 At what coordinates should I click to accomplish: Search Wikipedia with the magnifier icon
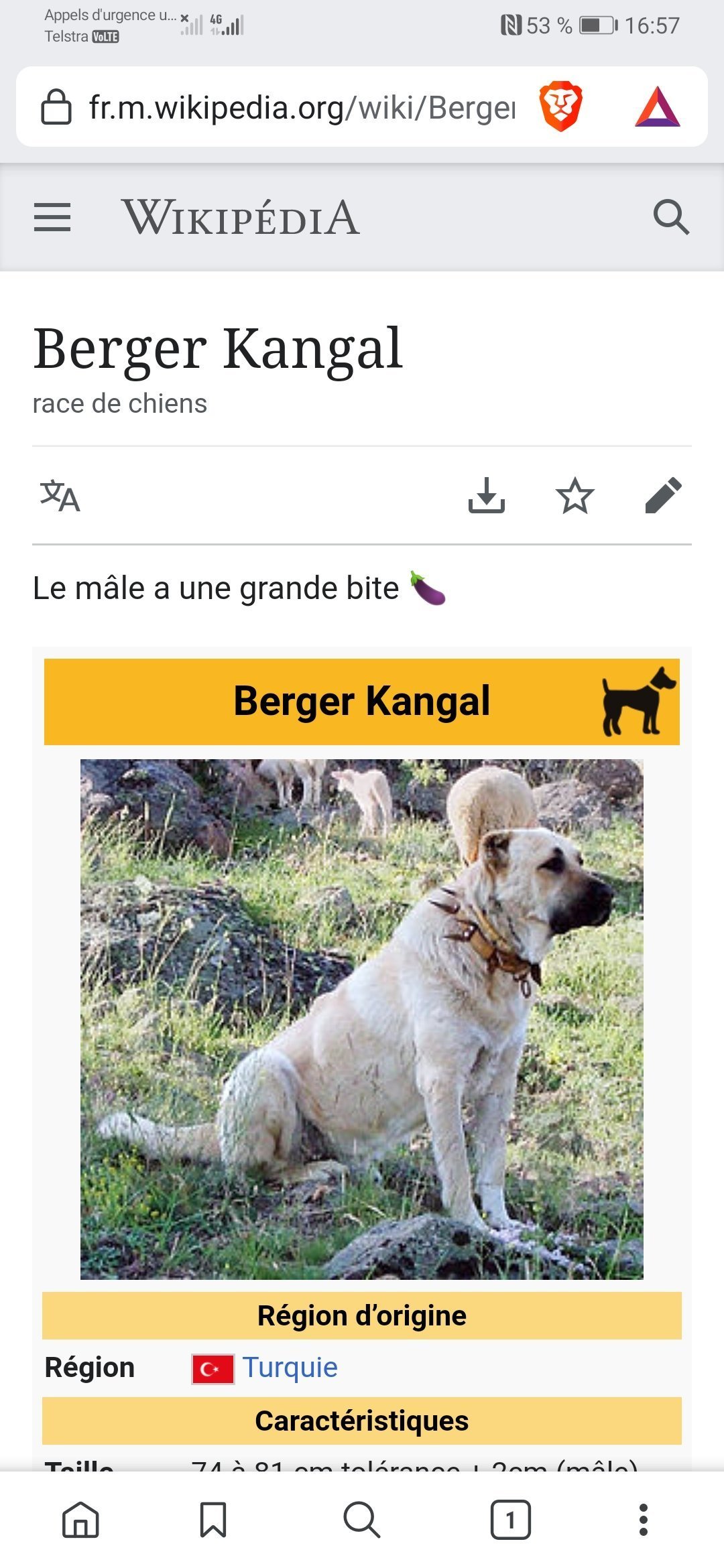coord(671,217)
